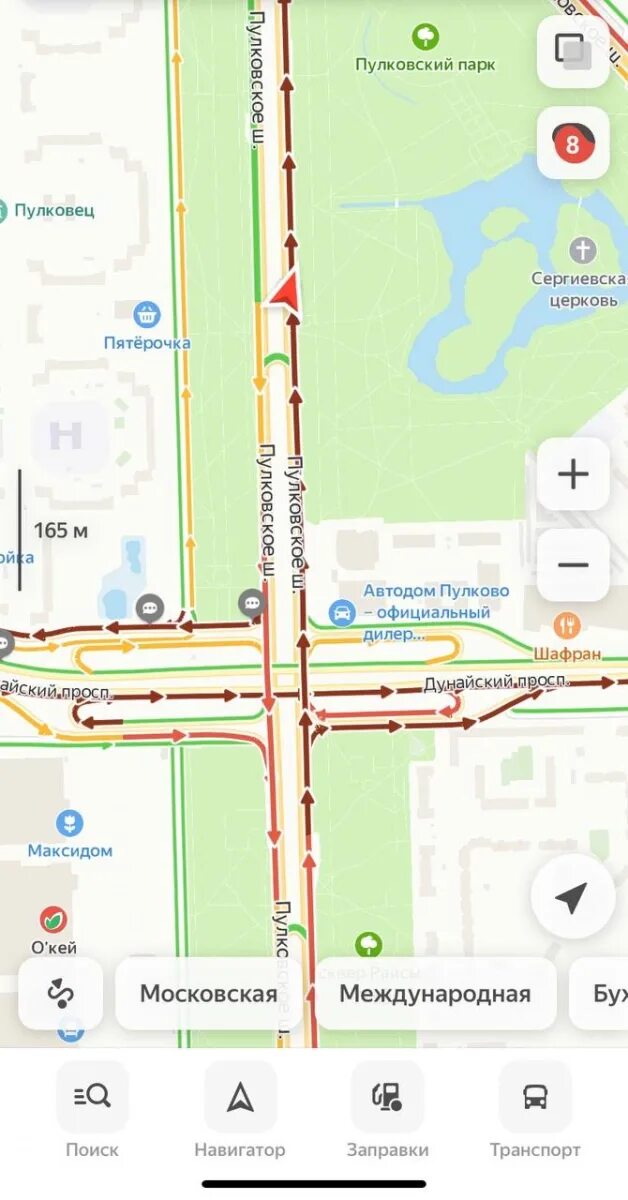Viewport: 628px width, 1200px height.
Task: Open the Автодом Пулково dealer marker
Action: [342, 611]
